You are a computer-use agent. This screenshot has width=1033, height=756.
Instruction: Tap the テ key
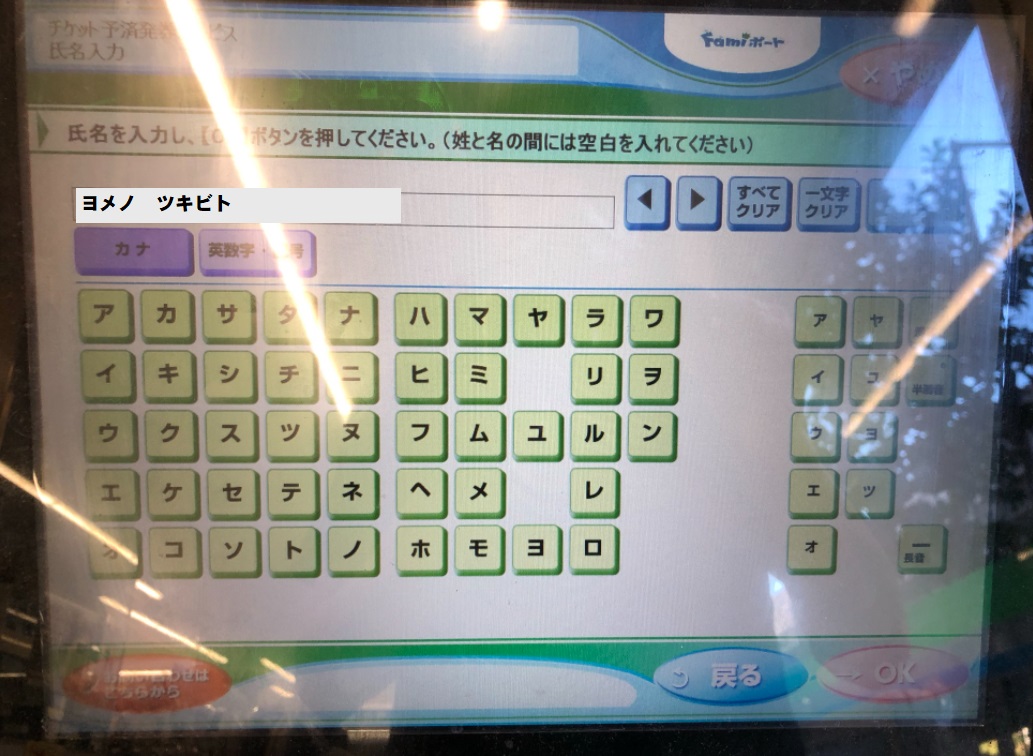(x=293, y=492)
